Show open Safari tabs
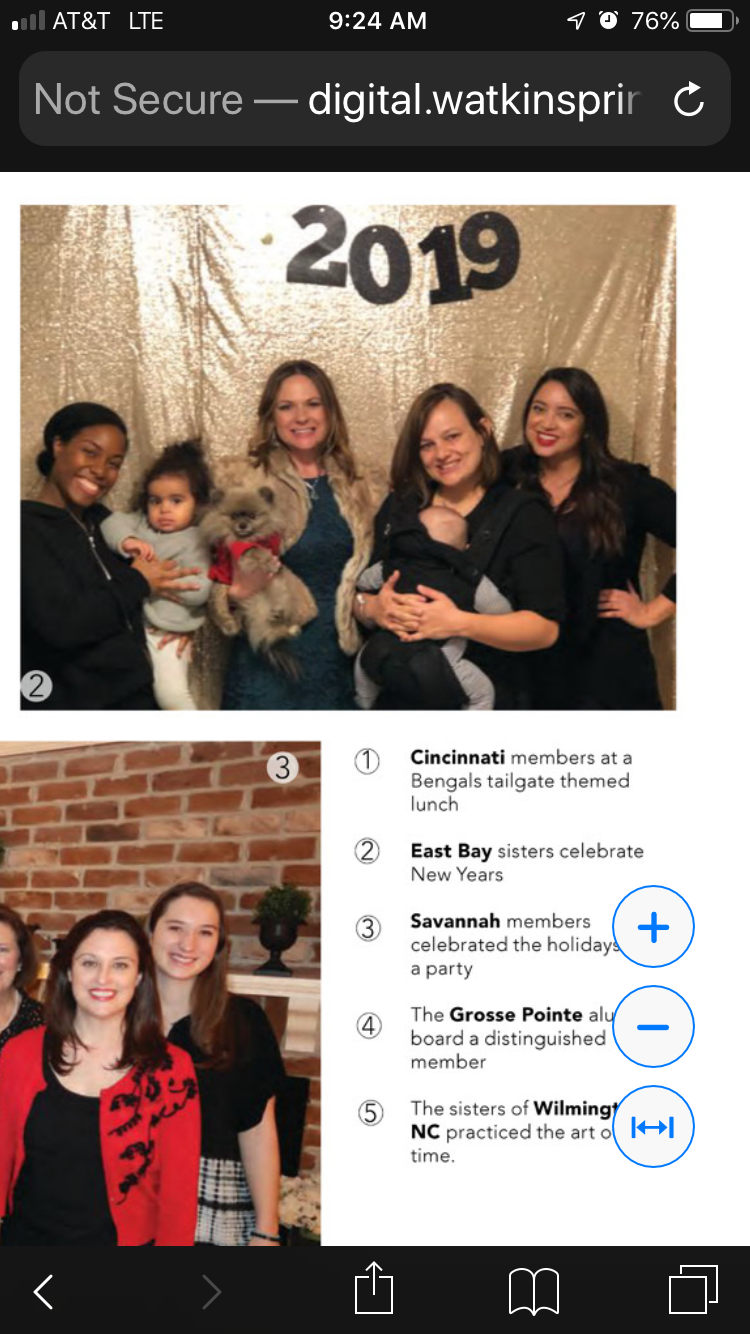 (x=692, y=1290)
